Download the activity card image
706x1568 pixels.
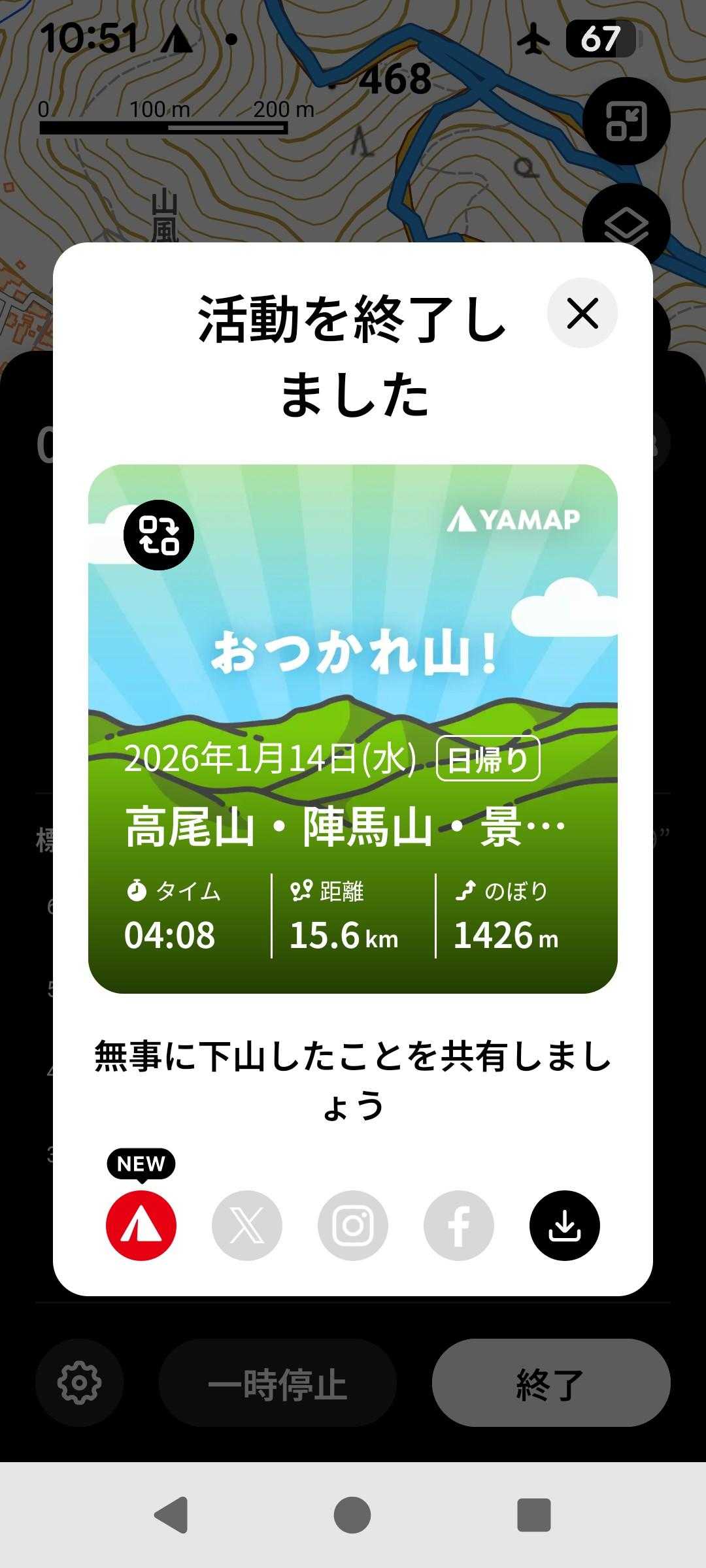pyautogui.click(x=565, y=1226)
